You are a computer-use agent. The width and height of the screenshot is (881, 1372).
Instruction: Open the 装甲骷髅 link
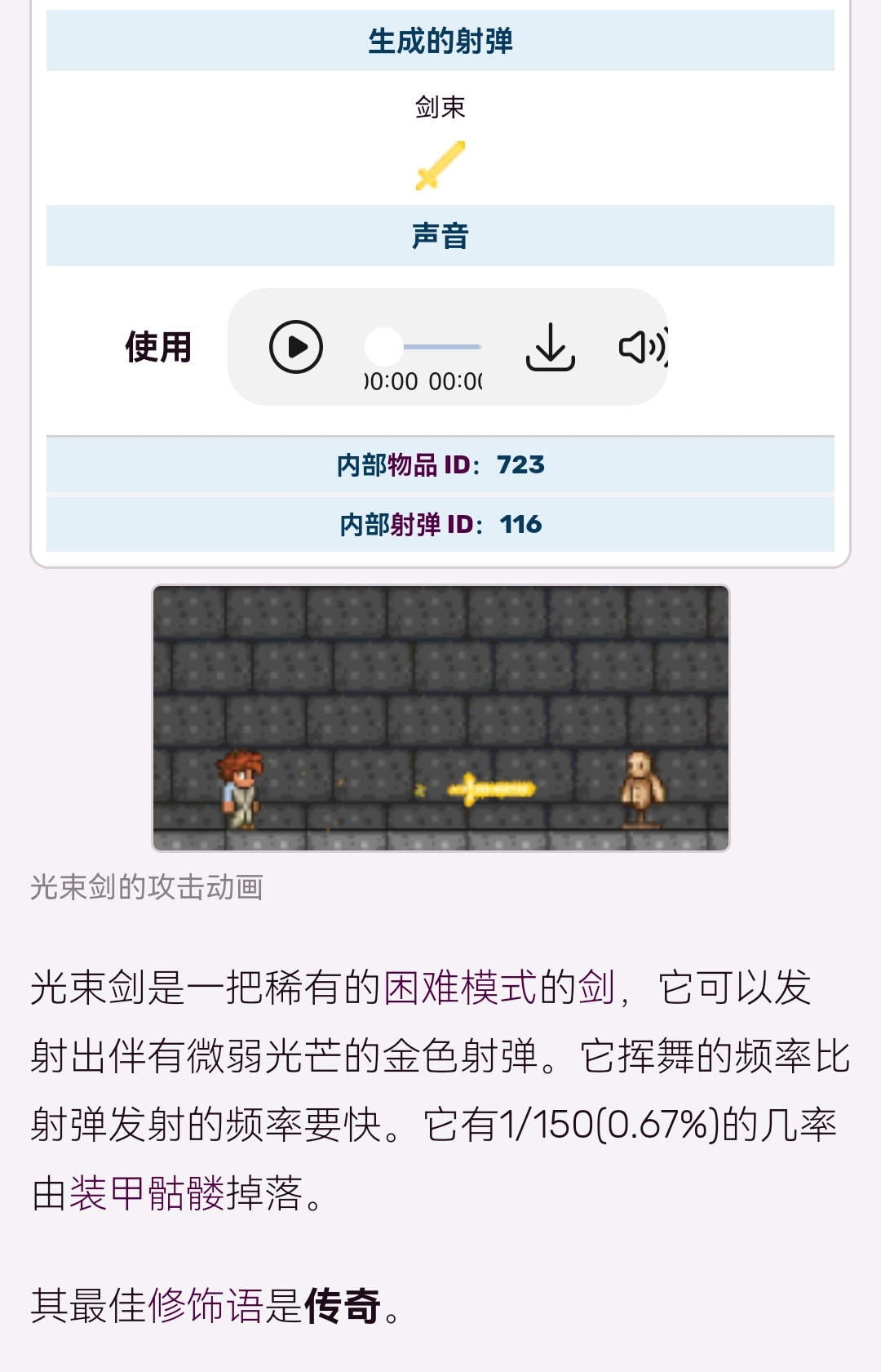pyautogui.click(x=147, y=1193)
